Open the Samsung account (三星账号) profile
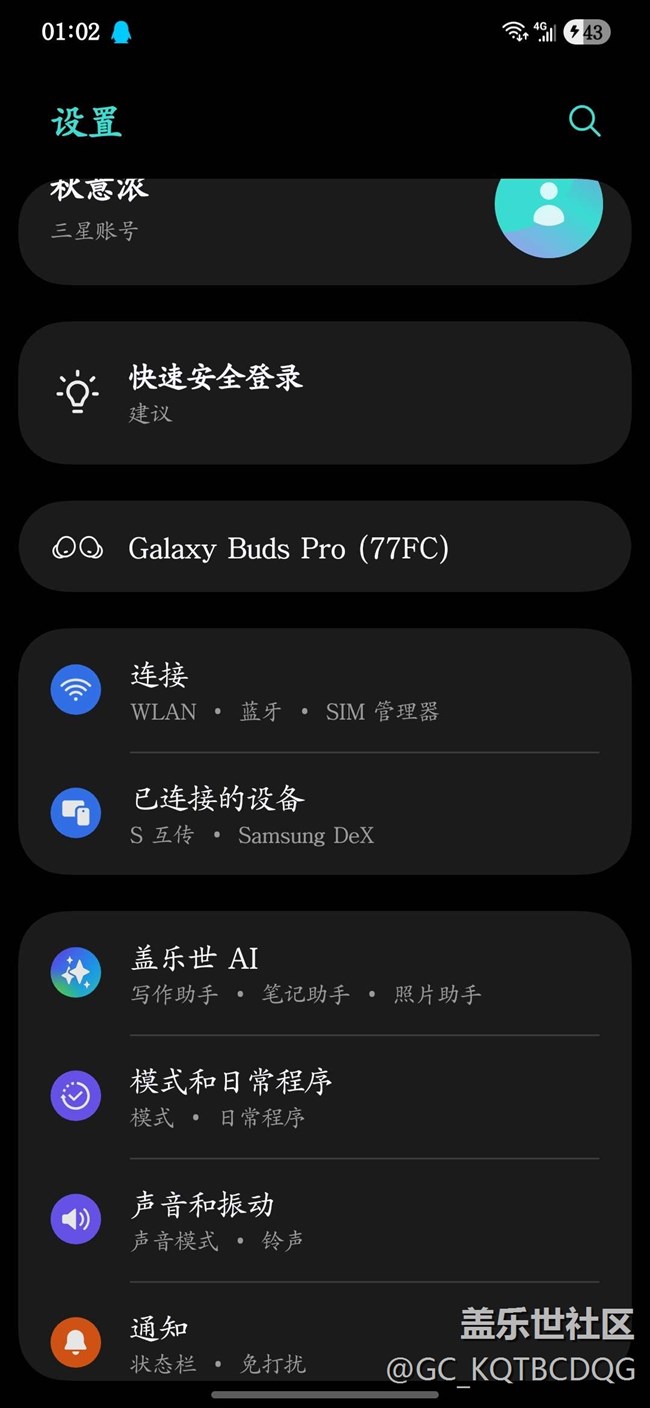This screenshot has width=650, height=1408. pos(300,225)
